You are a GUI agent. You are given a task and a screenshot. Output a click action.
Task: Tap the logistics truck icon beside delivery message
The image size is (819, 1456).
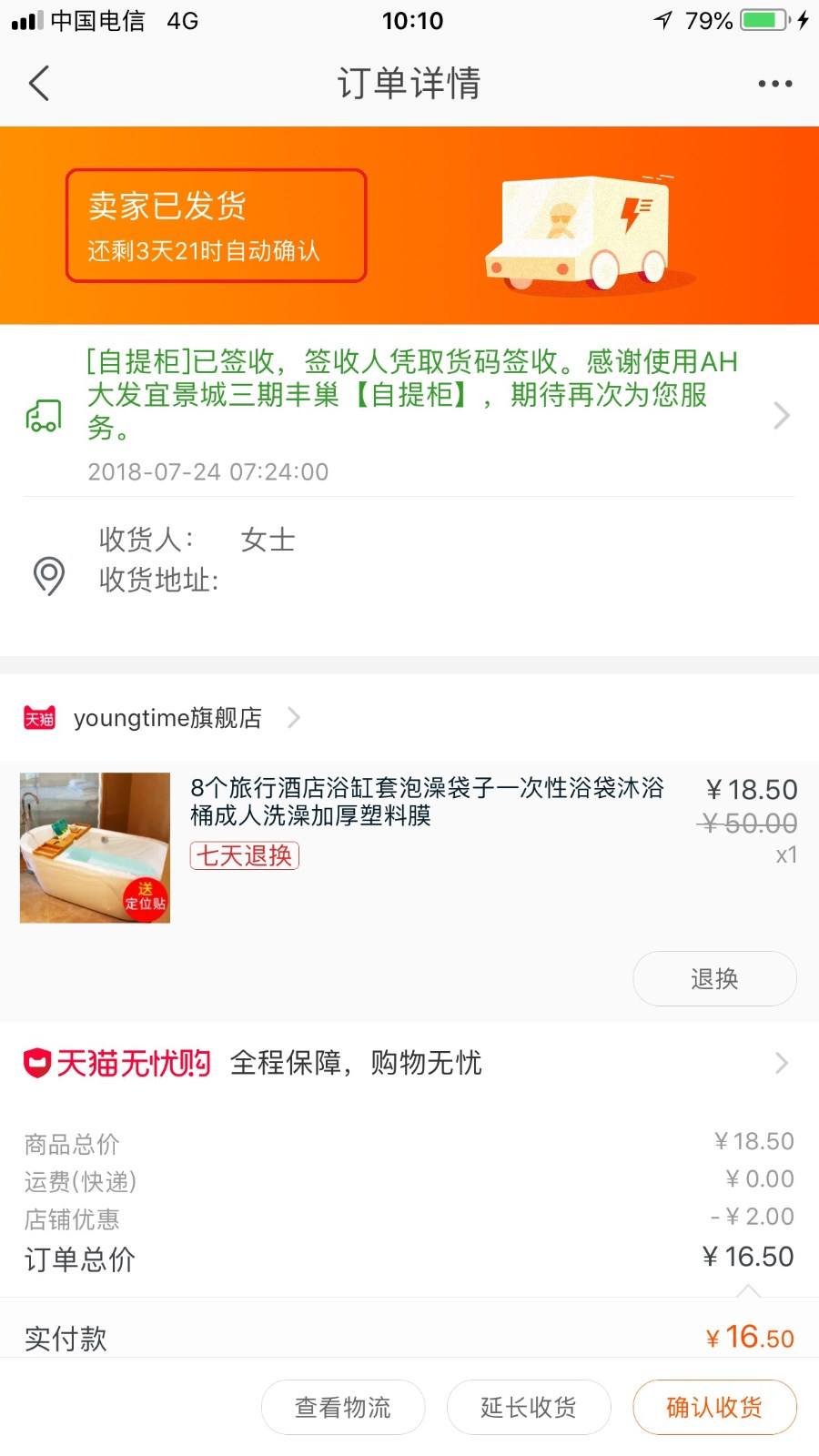click(44, 414)
